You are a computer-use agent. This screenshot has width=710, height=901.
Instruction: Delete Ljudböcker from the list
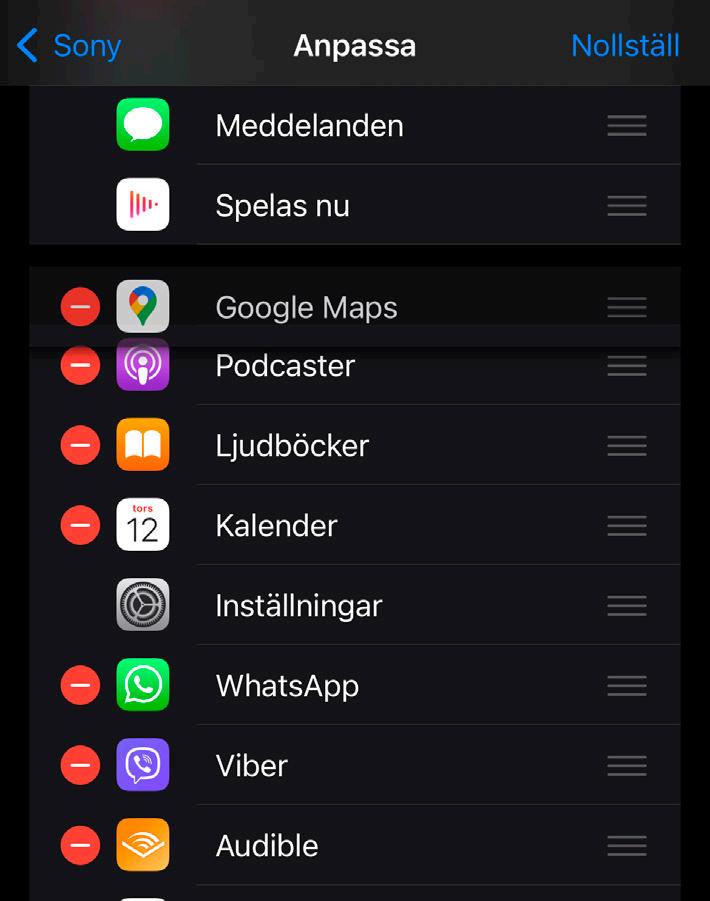80,445
